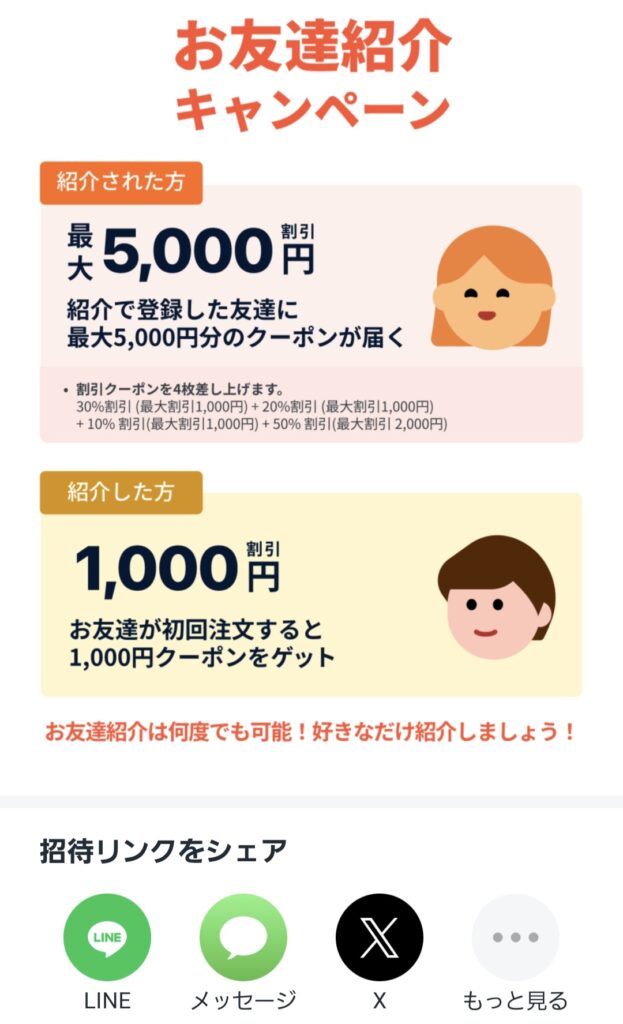Share the invite link via LINE
Image resolution: width=623 pixels, height=1024 pixels.
tap(107, 937)
